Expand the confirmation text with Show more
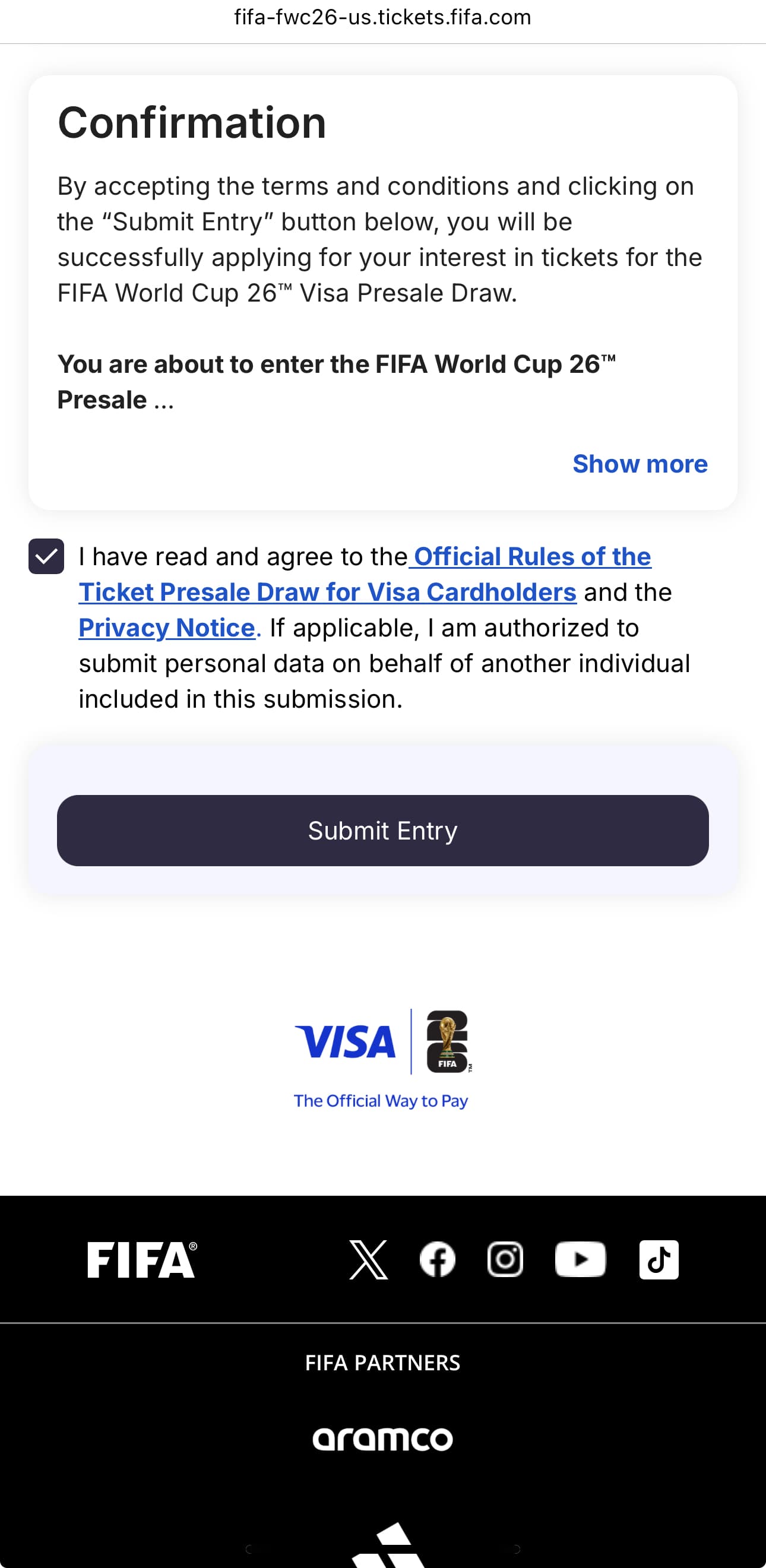This screenshot has width=766, height=1568. point(640,464)
